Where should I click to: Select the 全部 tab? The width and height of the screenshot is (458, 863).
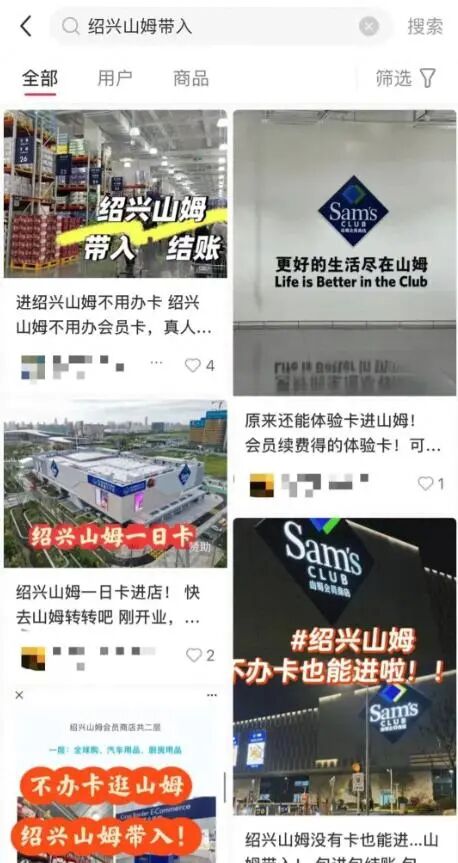point(40,78)
